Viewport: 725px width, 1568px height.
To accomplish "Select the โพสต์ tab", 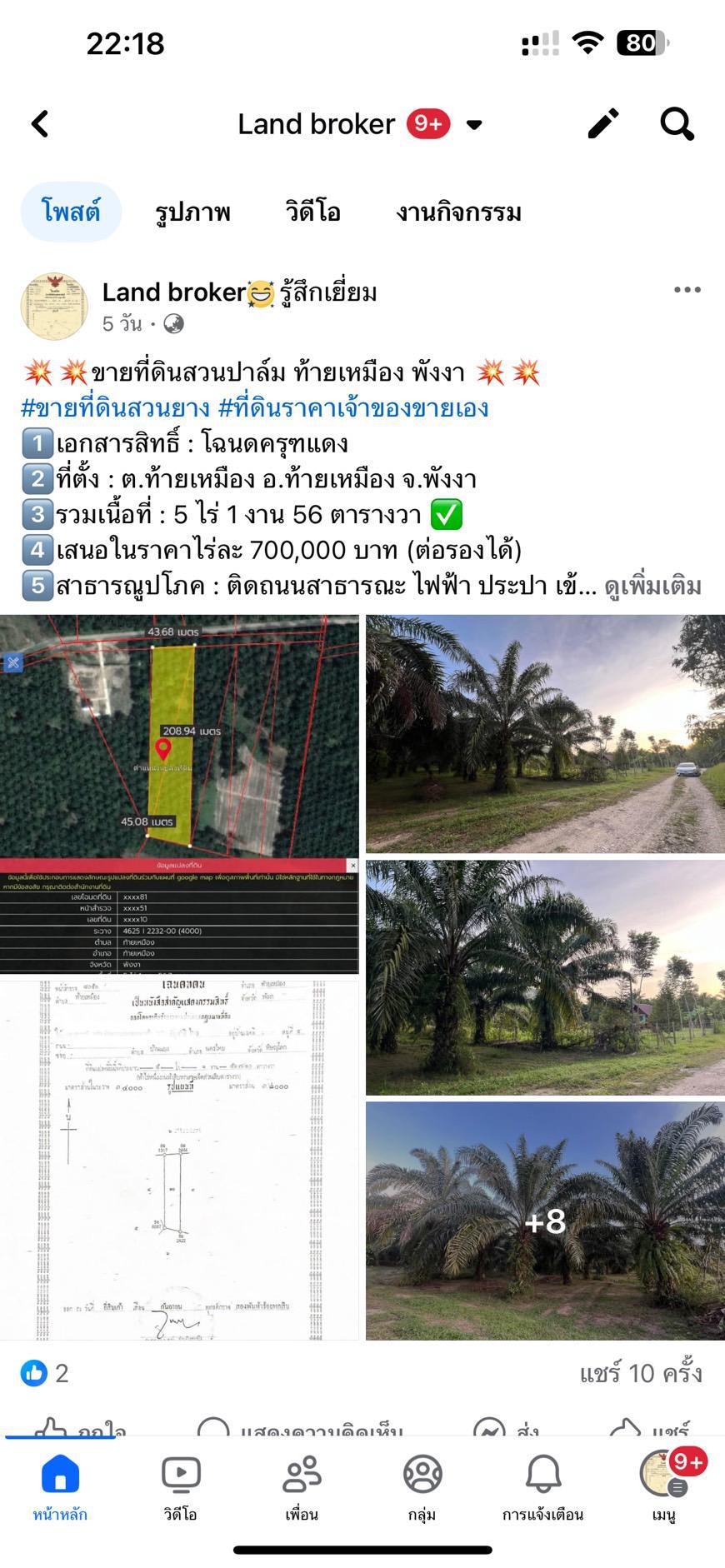I will 71,212.
